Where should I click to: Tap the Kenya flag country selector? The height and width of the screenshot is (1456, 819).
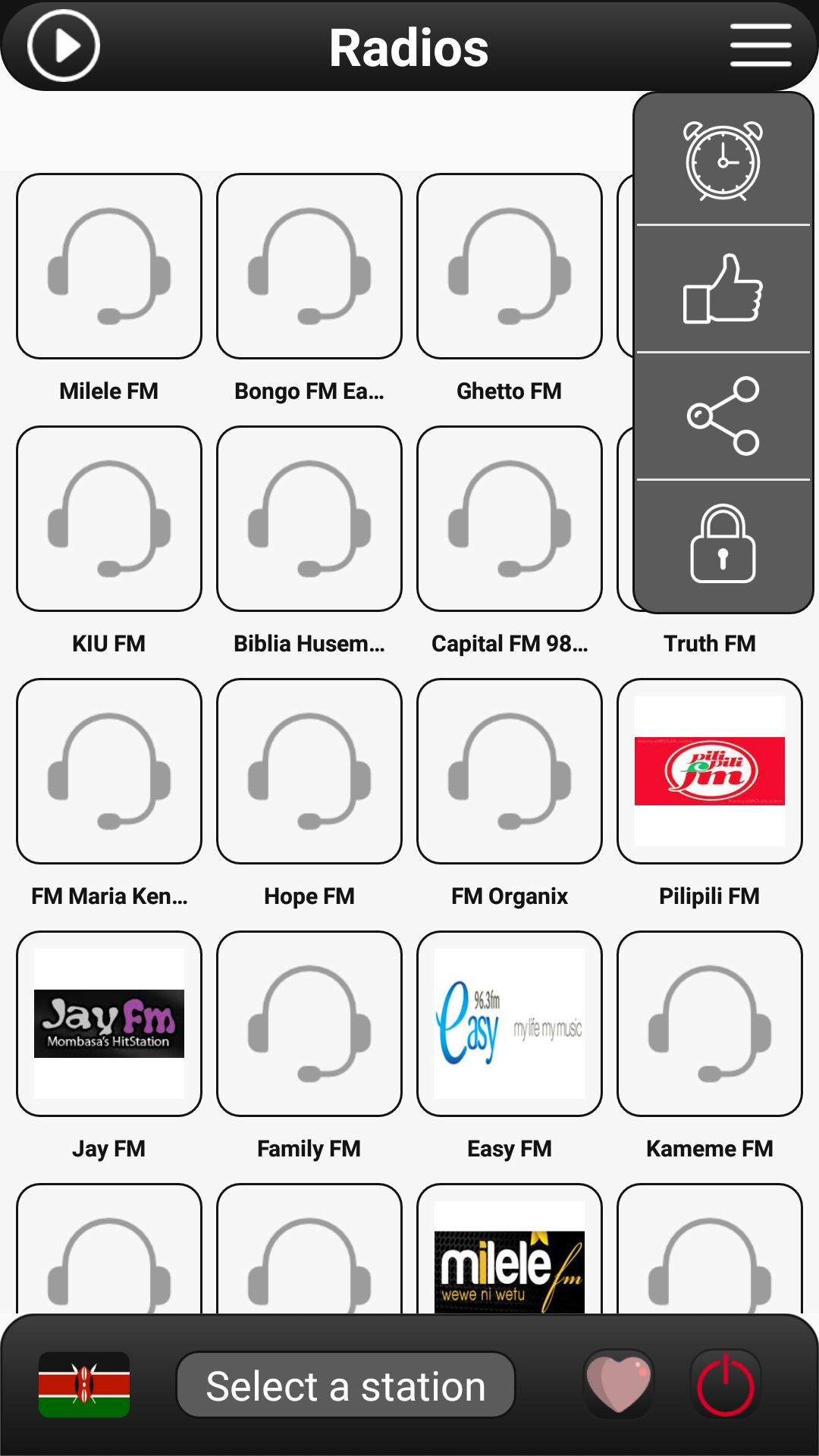tap(84, 1385)
